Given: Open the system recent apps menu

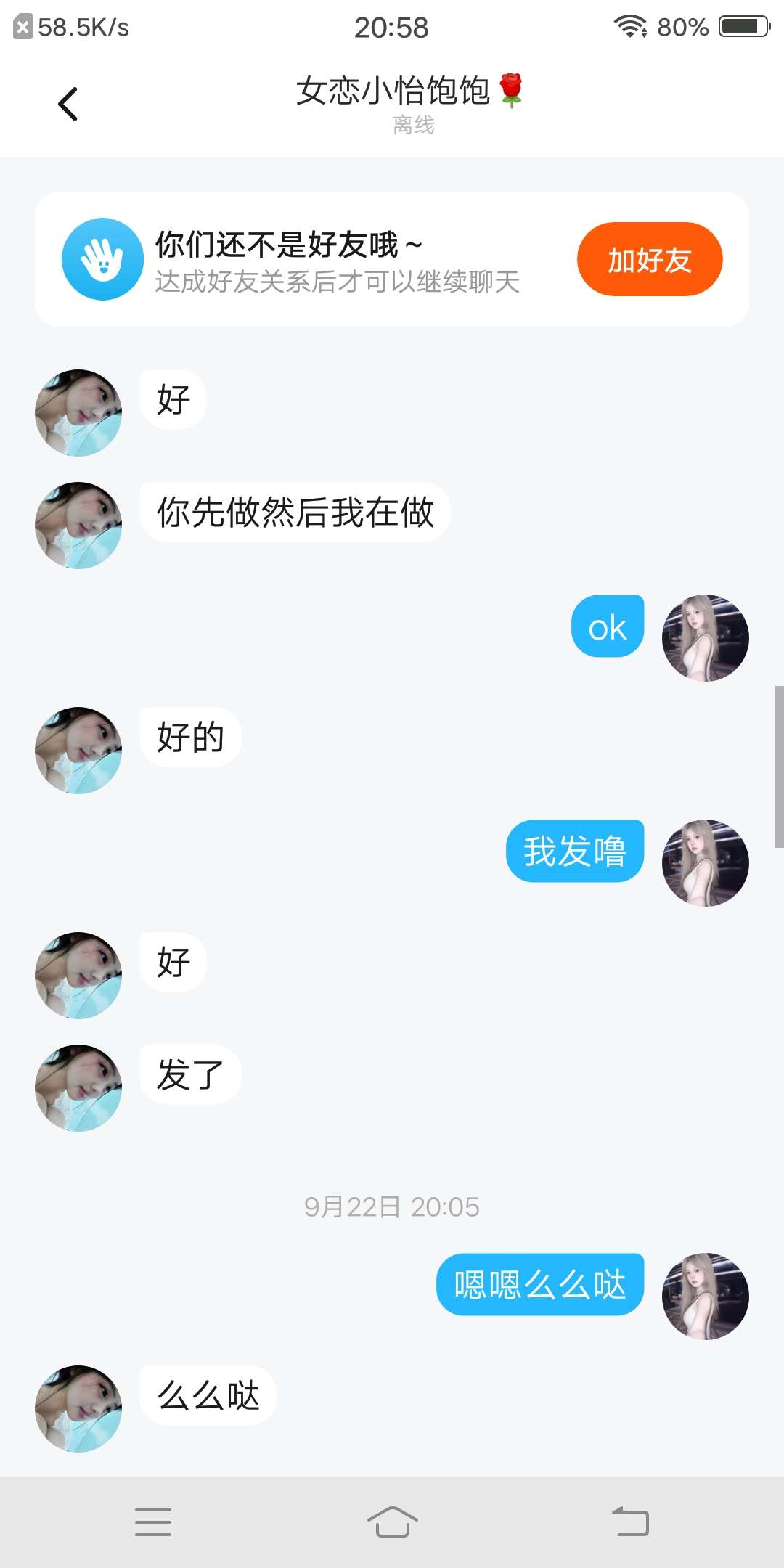Looking at the screenshot, I should (153, 1522).
